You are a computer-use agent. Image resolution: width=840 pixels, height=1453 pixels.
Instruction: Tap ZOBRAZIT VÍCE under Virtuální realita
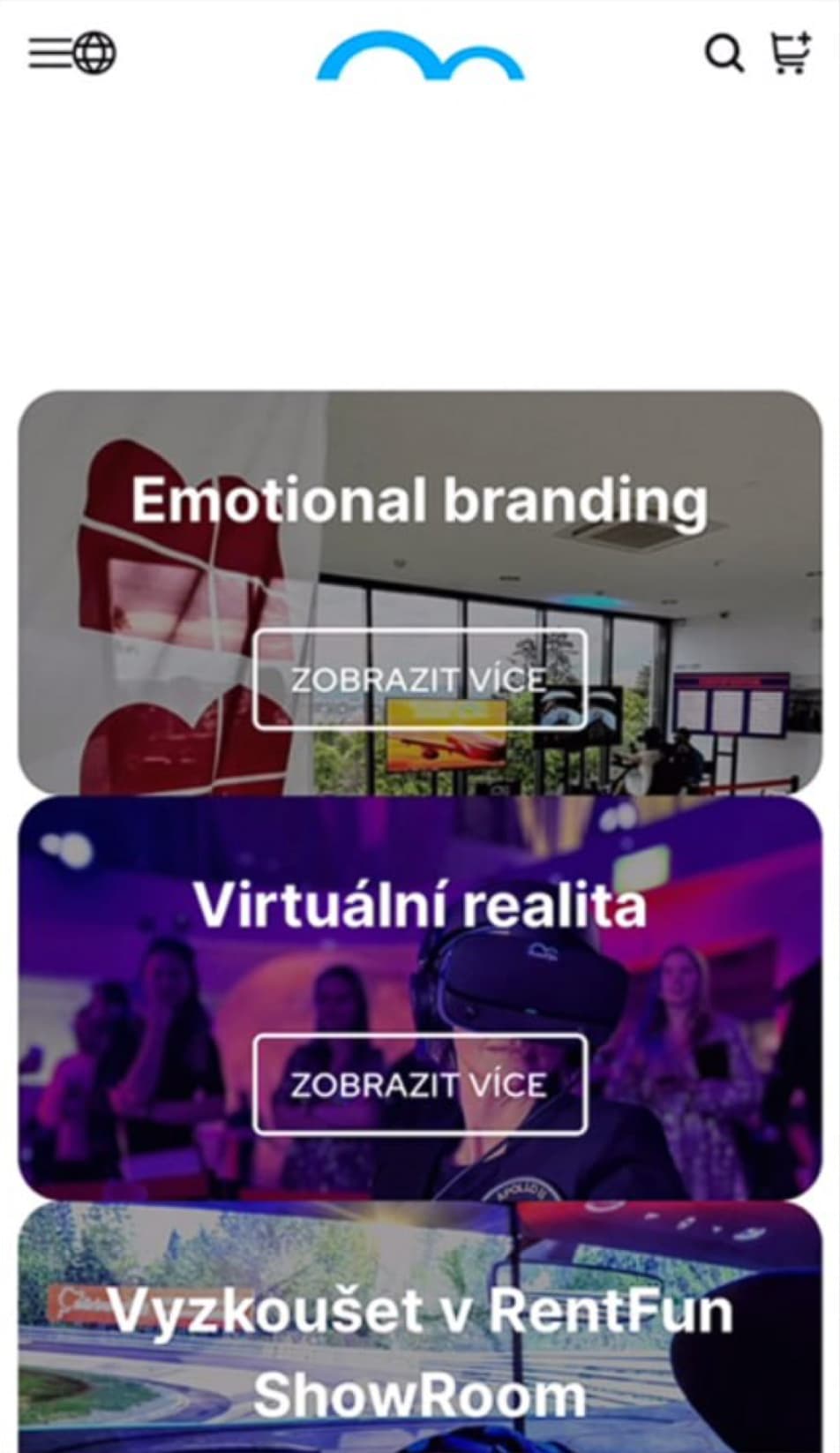[x=420, y=1084]
